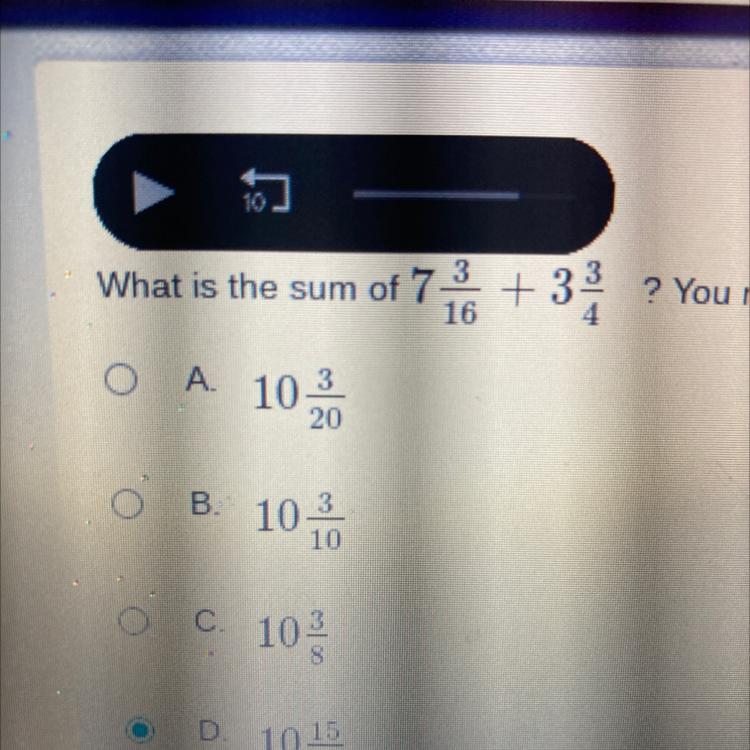
Task: Play the question audio
Action: pos(153,193)
